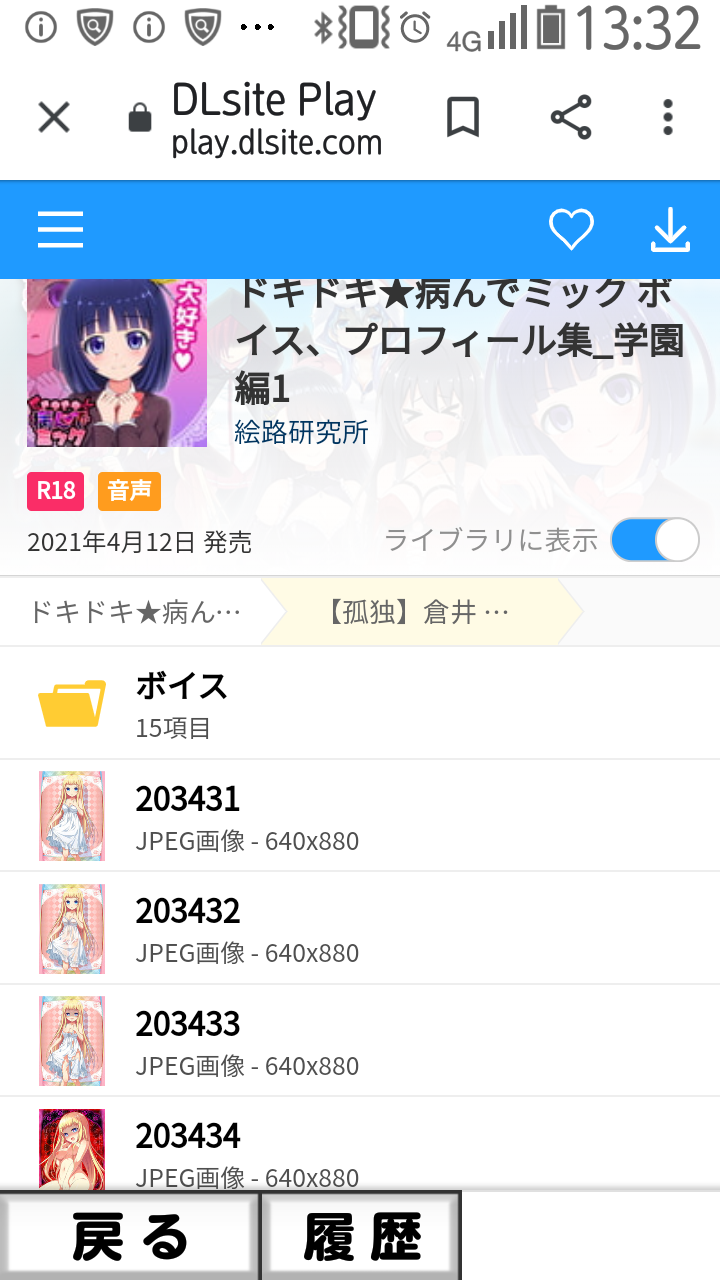The width and height of the screenshot is (720, 1280).
Task: Open the 絵路研究所 circle link
Action: pos(301,433)
